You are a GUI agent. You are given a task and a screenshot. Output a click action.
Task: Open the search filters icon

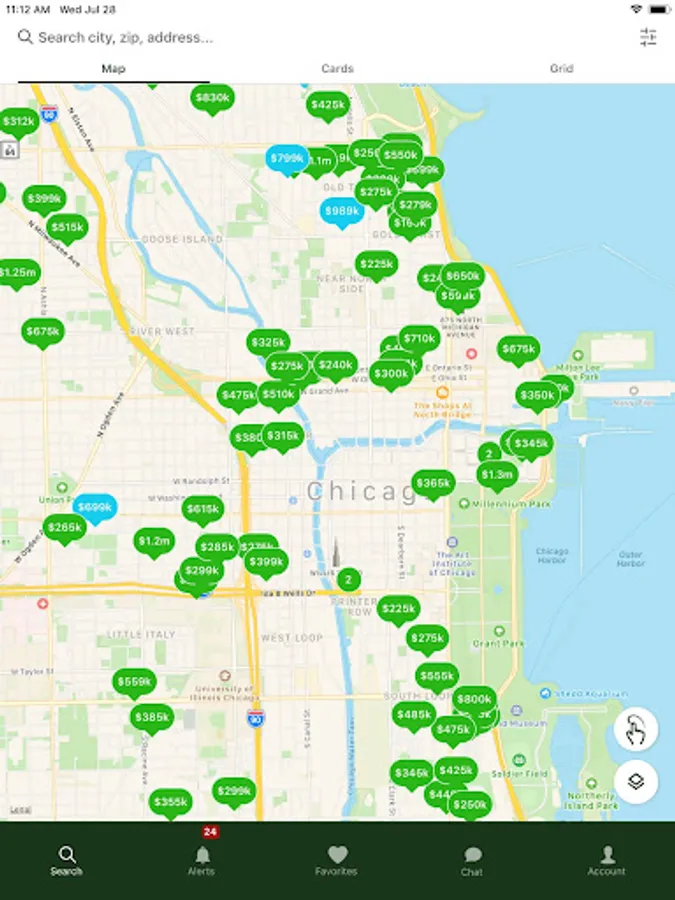coord(648,37)
